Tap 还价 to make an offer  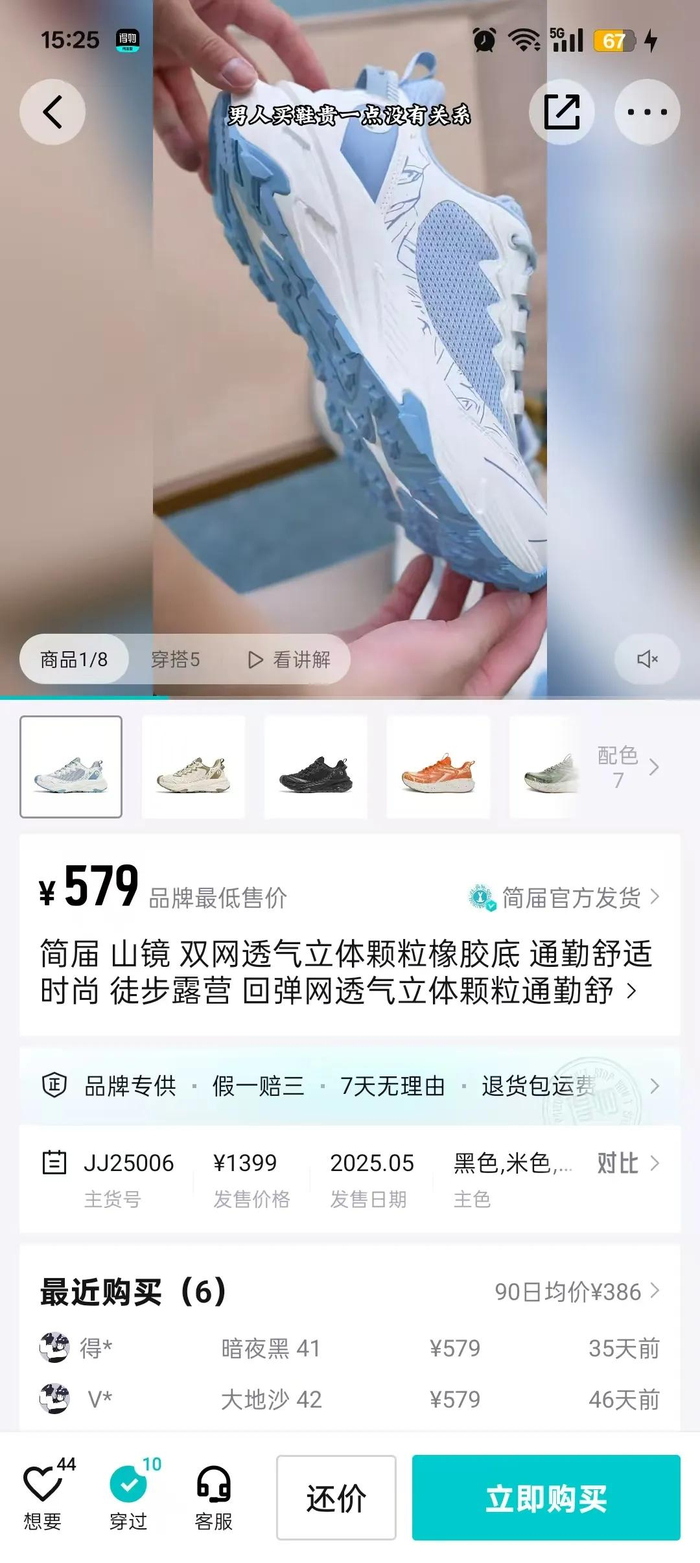coord(336,1498)
